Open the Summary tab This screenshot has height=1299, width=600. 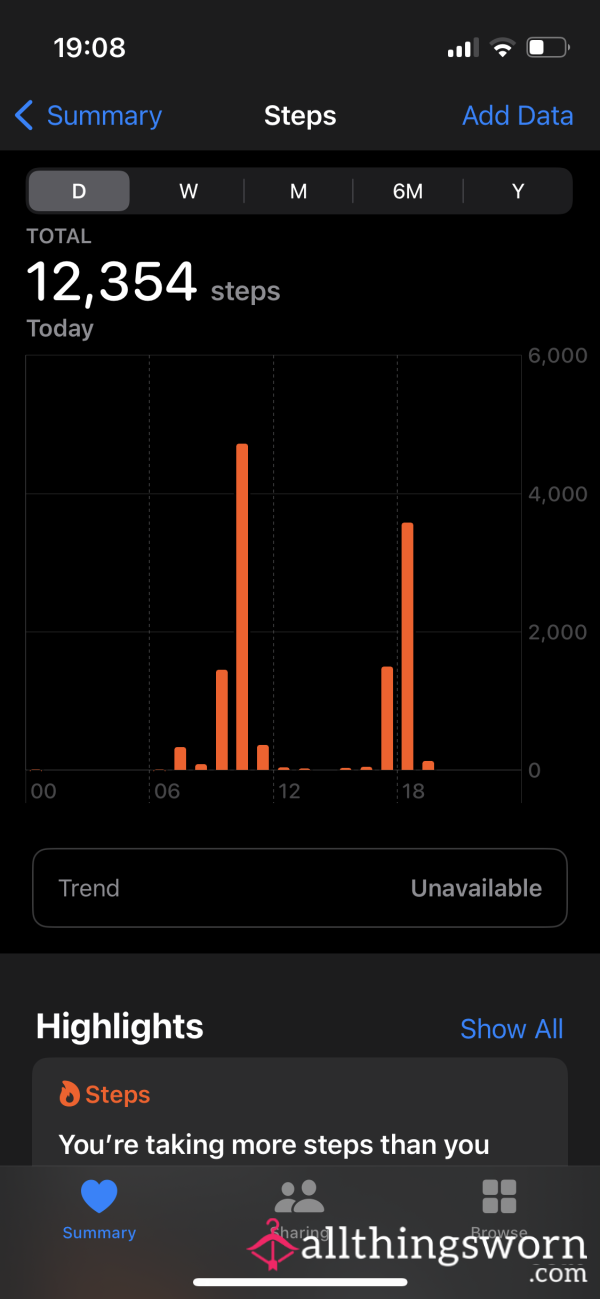pyautogui.click(x=99, y=1209)
